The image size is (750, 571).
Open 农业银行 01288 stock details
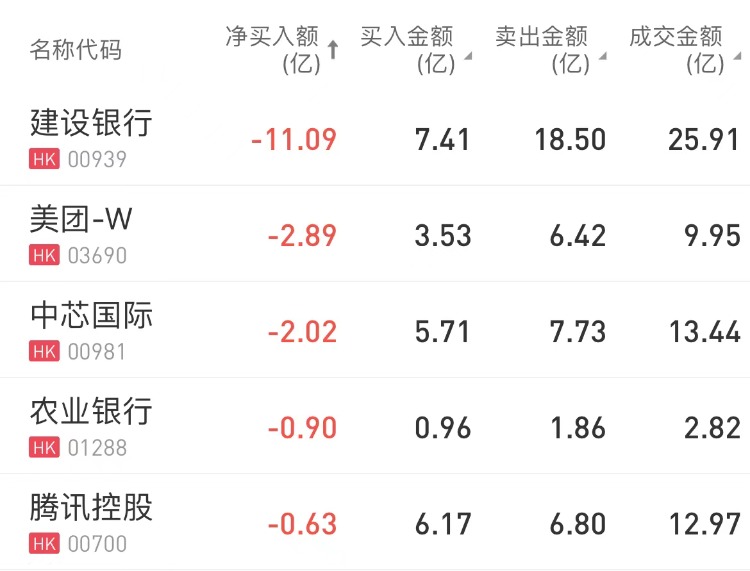(x=91, y=426)
